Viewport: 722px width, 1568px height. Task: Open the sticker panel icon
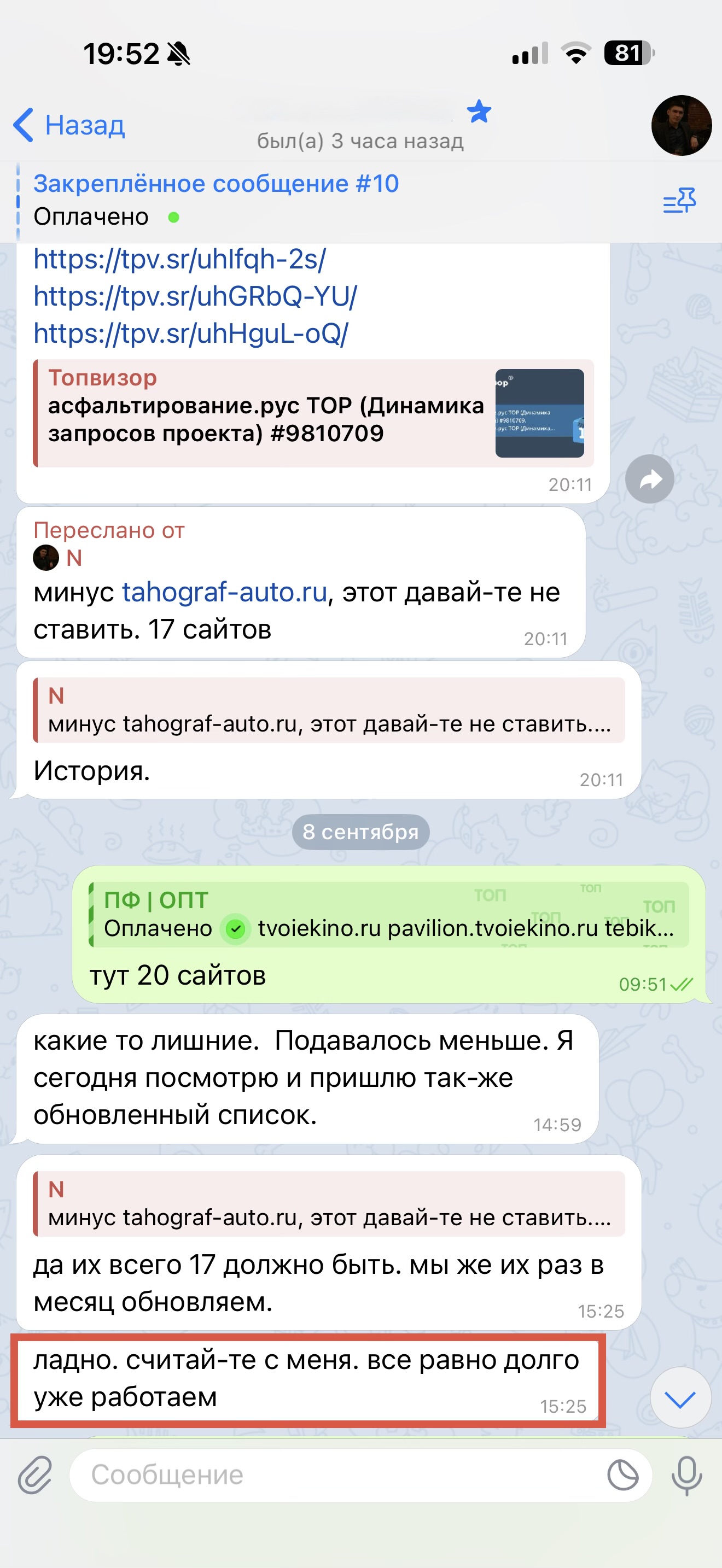pos(623,1475)
